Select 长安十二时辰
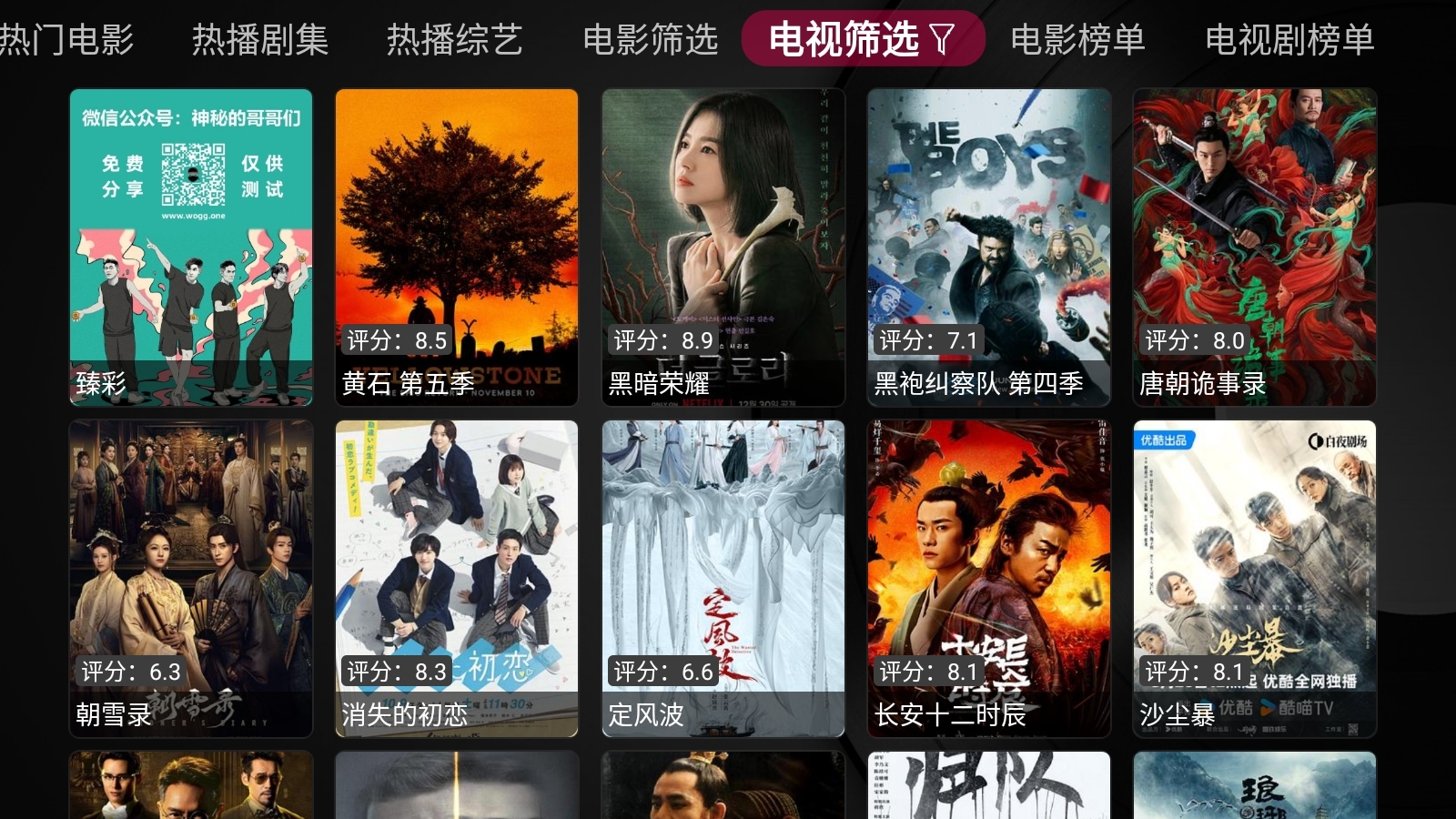This screenshot has height=819, width=1456. pos(989,578)
